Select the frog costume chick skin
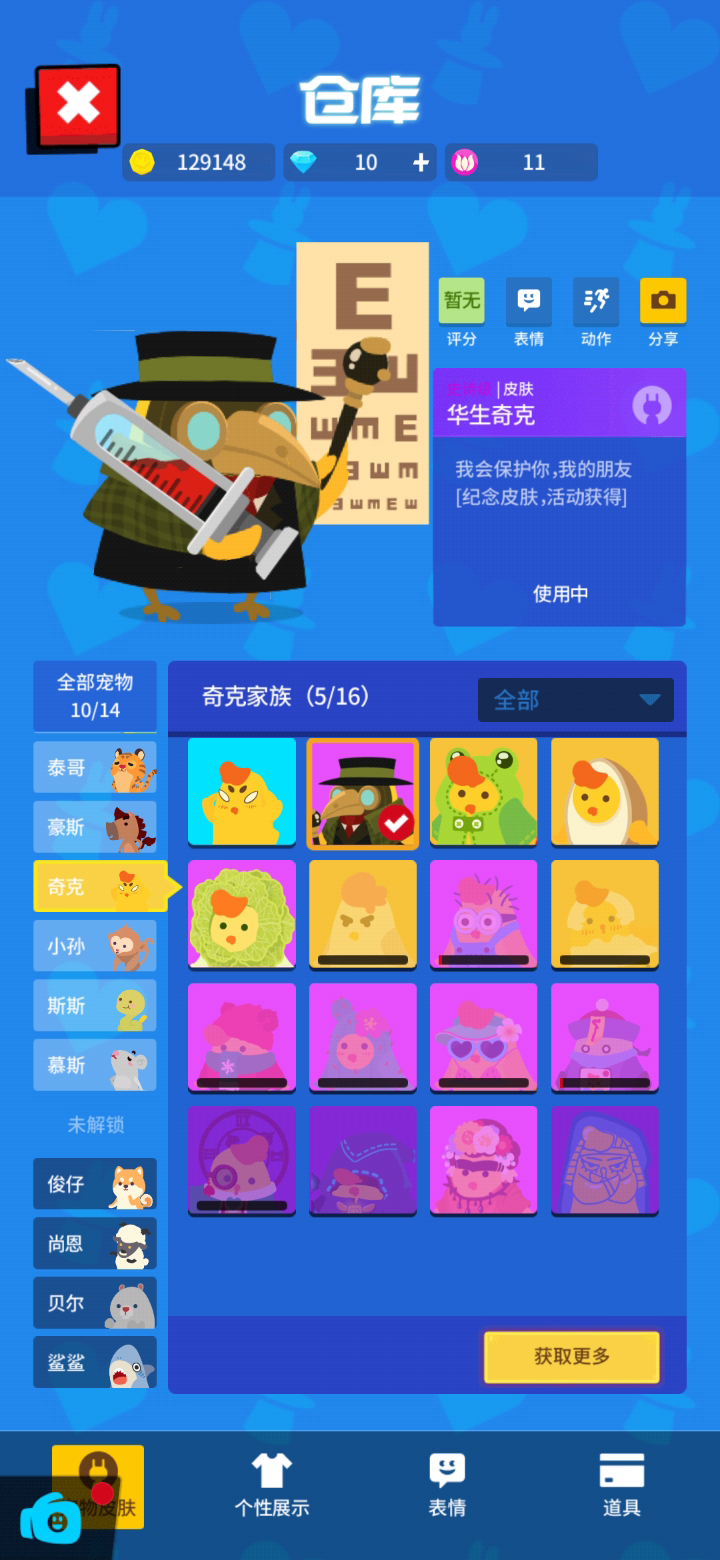This screenshot has height=1560, width=720. pyautogui.click(x=483, y=792)
